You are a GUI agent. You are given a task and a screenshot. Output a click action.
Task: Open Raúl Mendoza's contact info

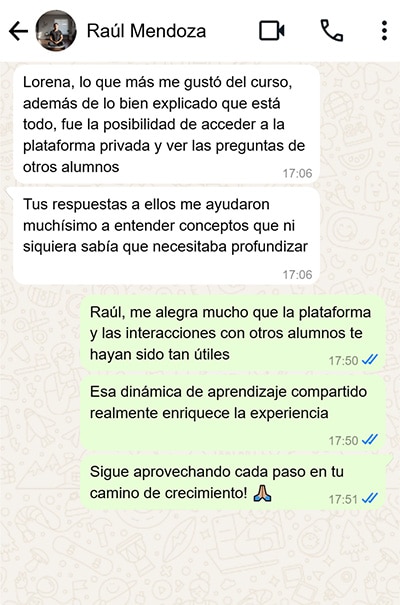tap(146, 31)
